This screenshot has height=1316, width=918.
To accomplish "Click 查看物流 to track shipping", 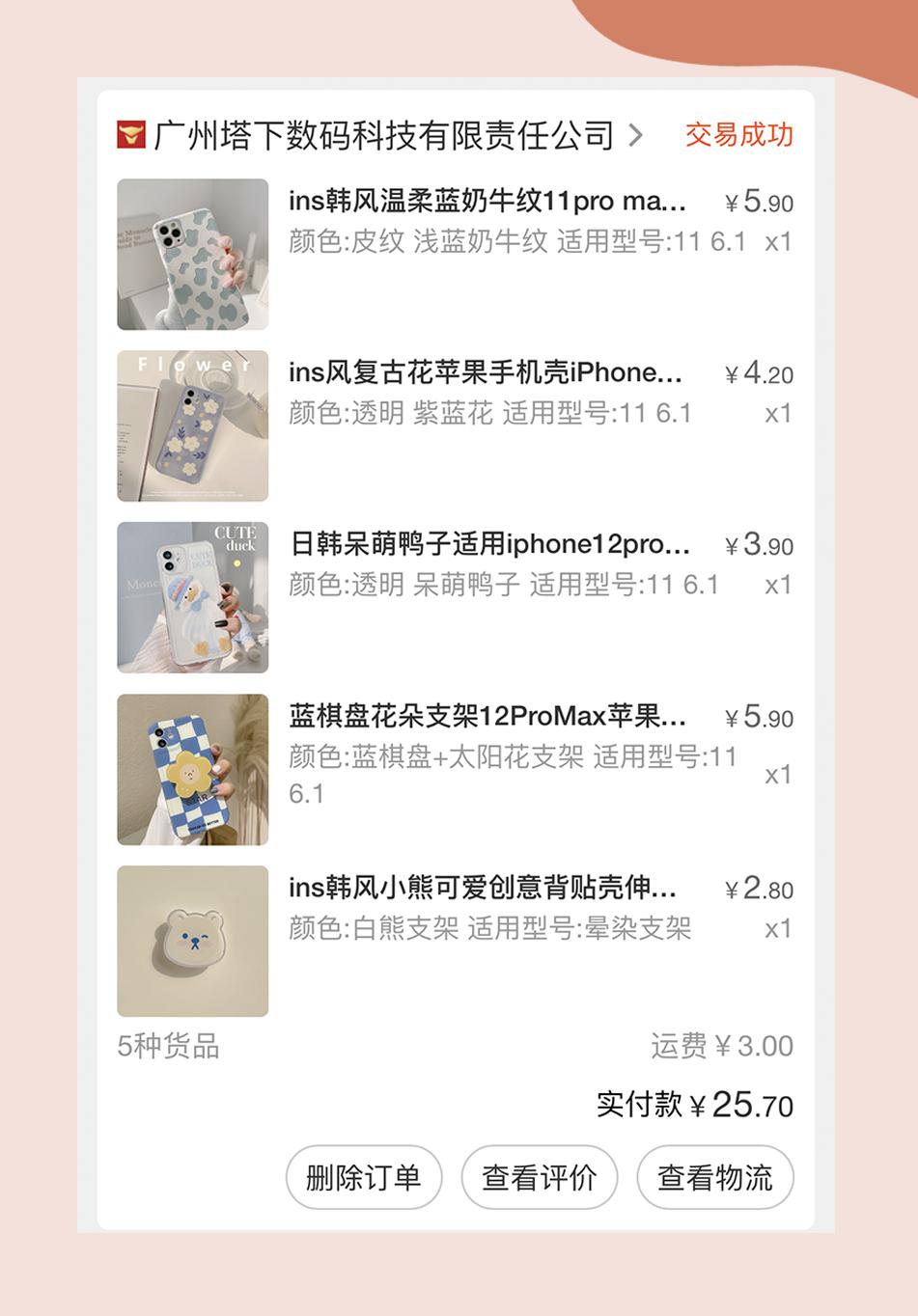I will coord(714,1177).
